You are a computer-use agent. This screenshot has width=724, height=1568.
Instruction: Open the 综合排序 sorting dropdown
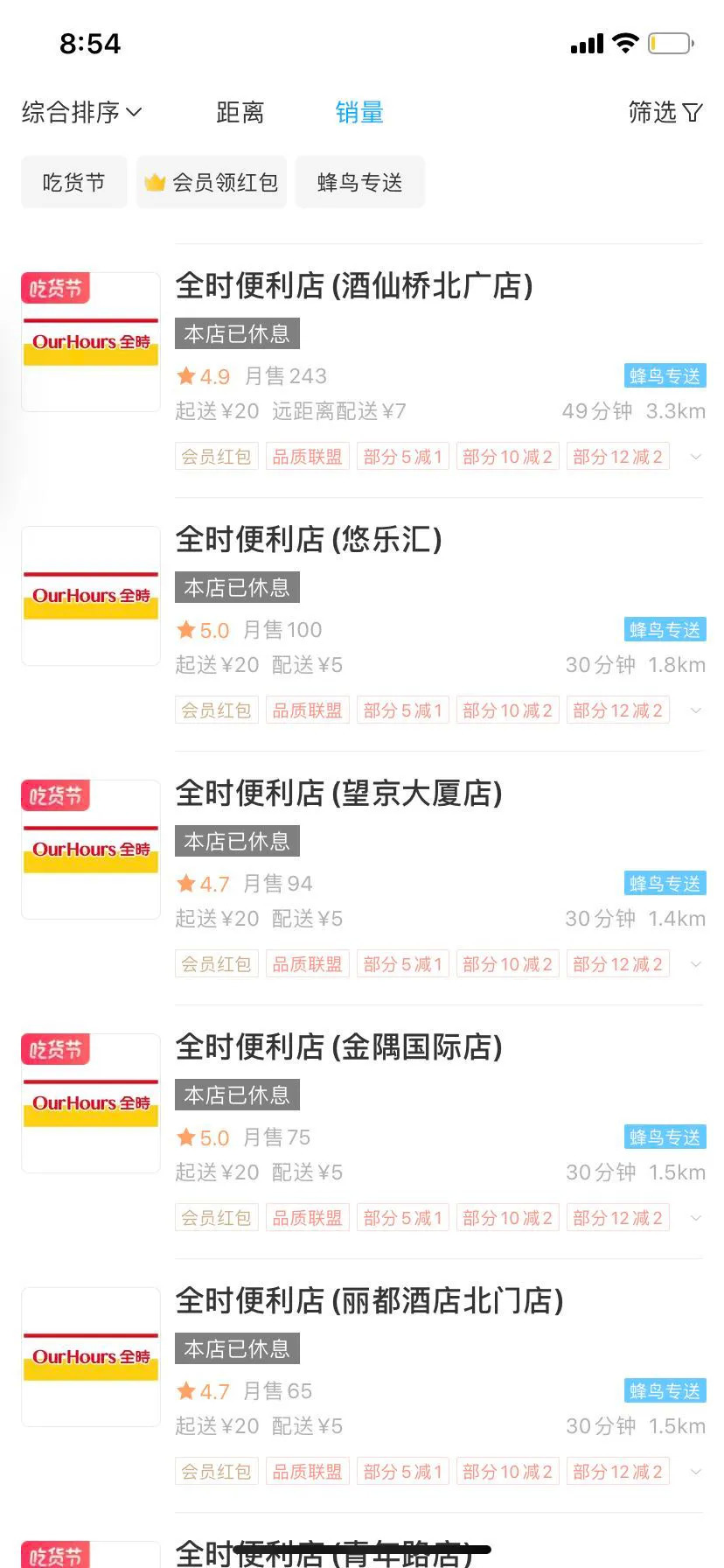(x=81, y=113)
